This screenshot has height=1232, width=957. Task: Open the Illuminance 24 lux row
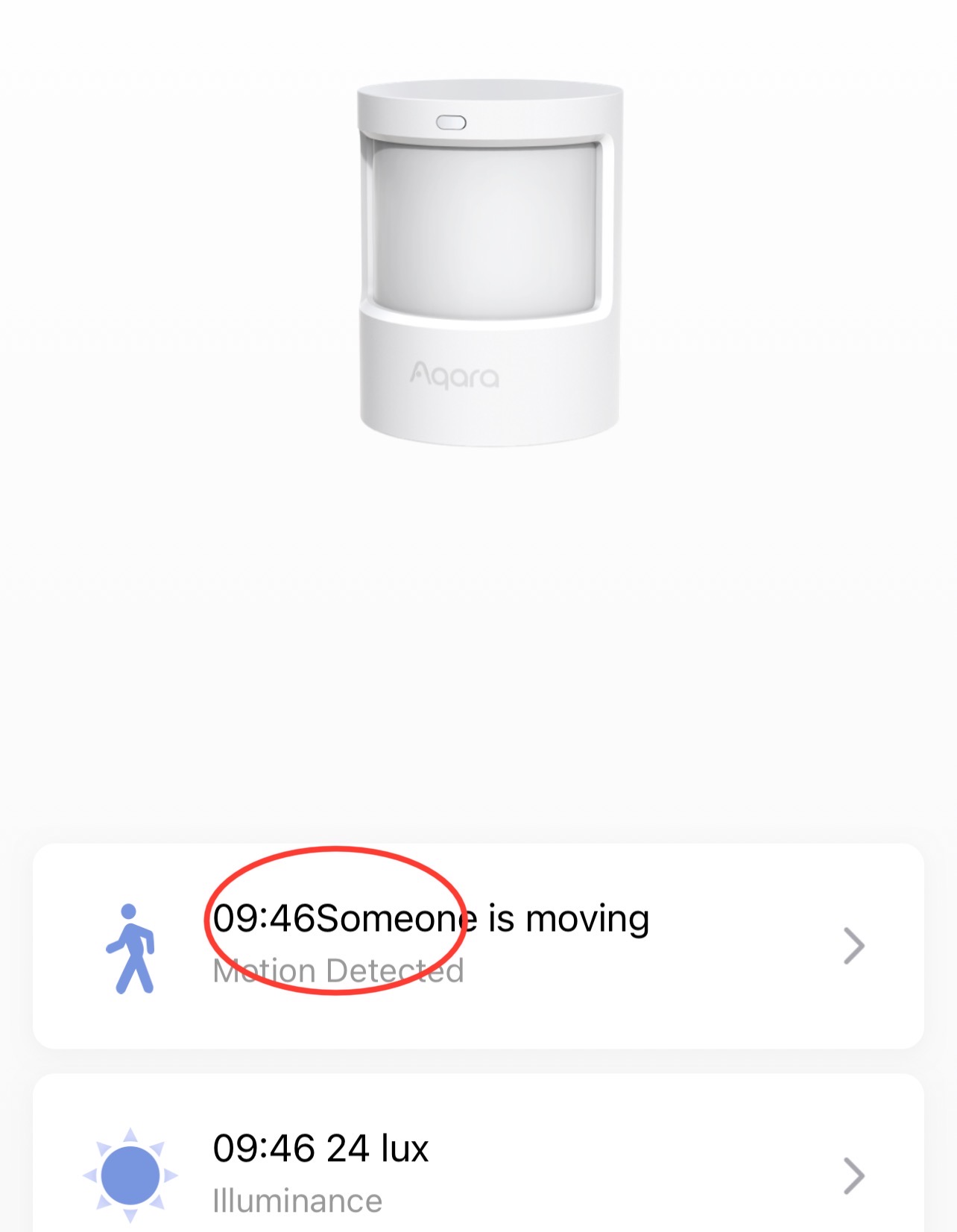click(x=479, y=1153)
